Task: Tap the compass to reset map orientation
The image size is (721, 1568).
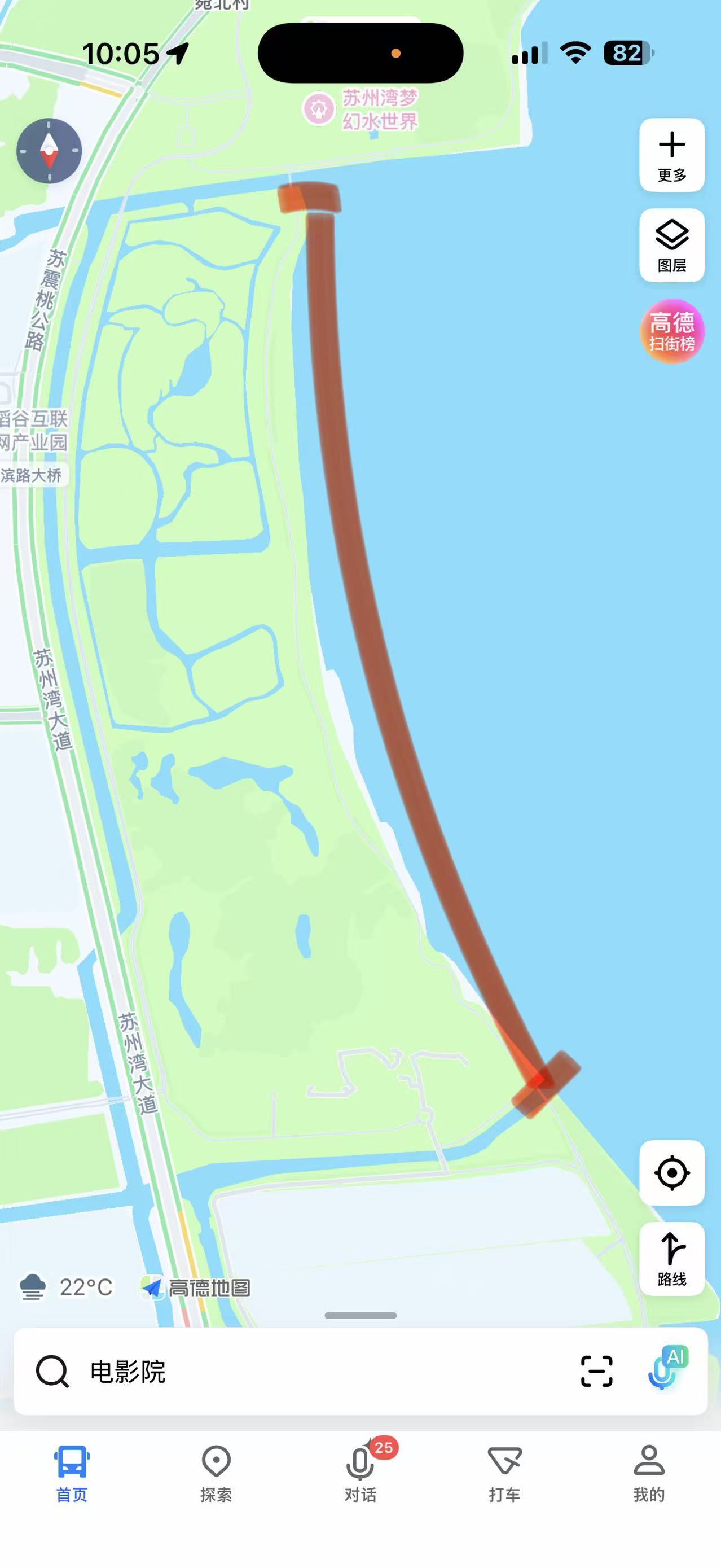Action: 49,150
